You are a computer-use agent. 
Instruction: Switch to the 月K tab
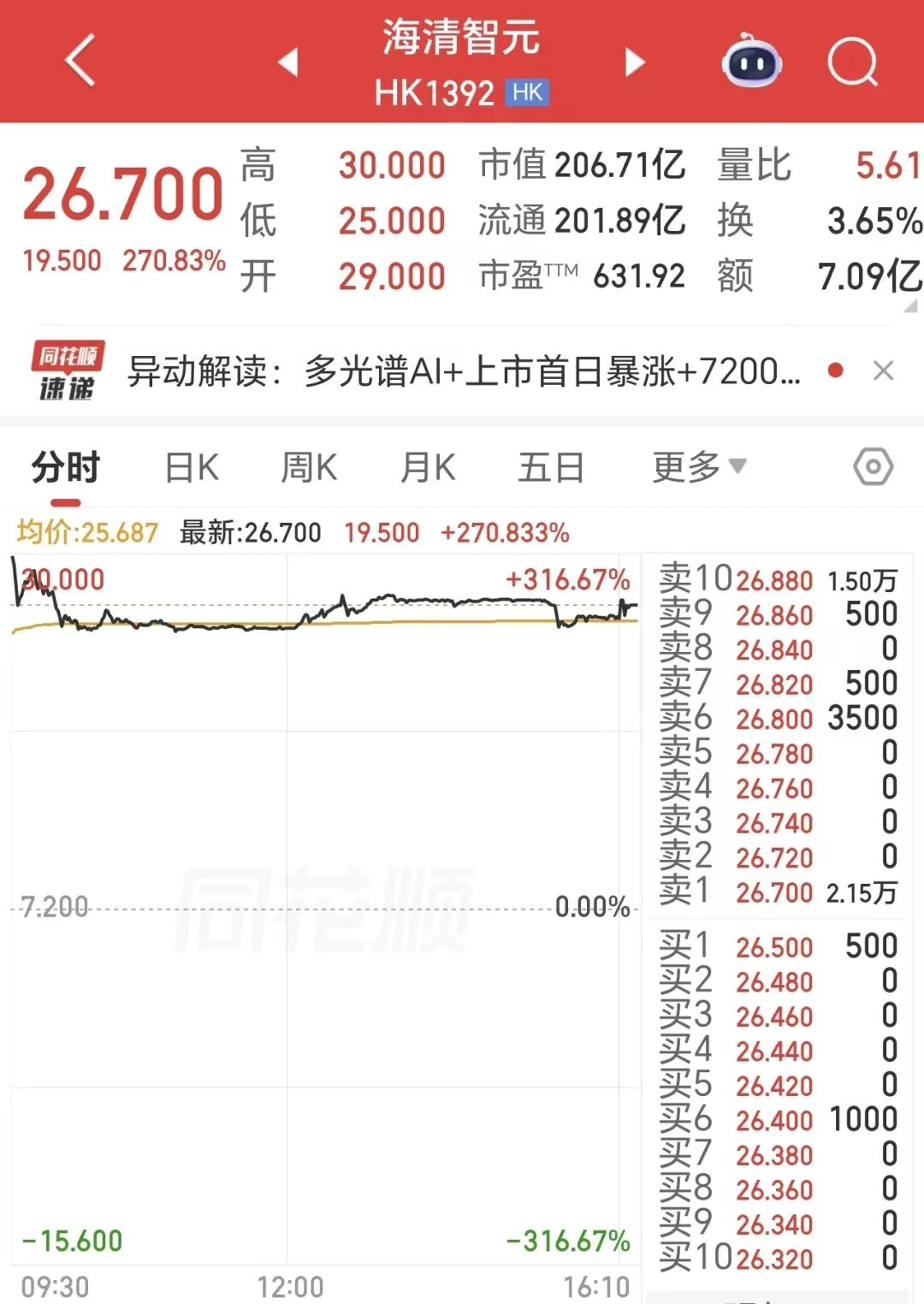pyautogui.click(x=428, y=468)
